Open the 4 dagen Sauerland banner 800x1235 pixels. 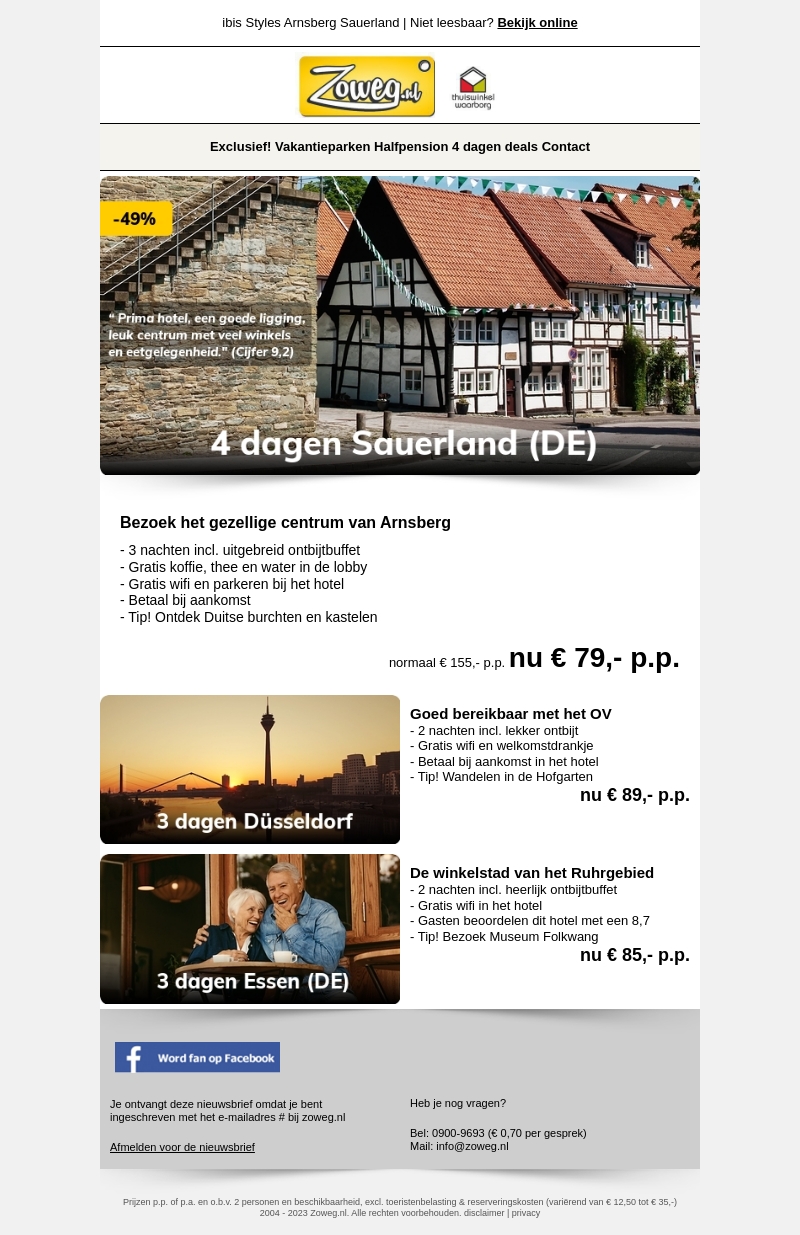[x=400, y=325]
